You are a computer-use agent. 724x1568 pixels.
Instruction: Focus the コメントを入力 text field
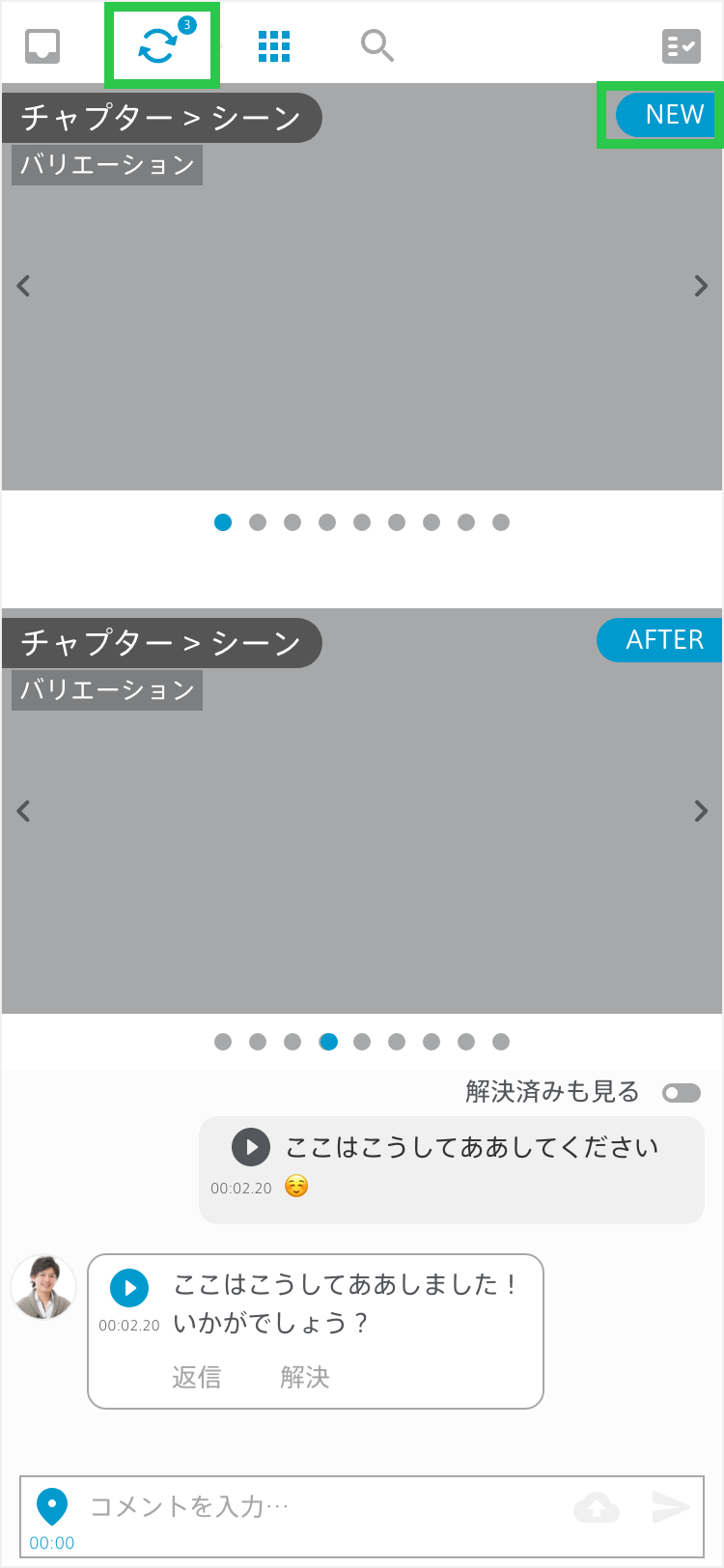tap(323, 1506)
